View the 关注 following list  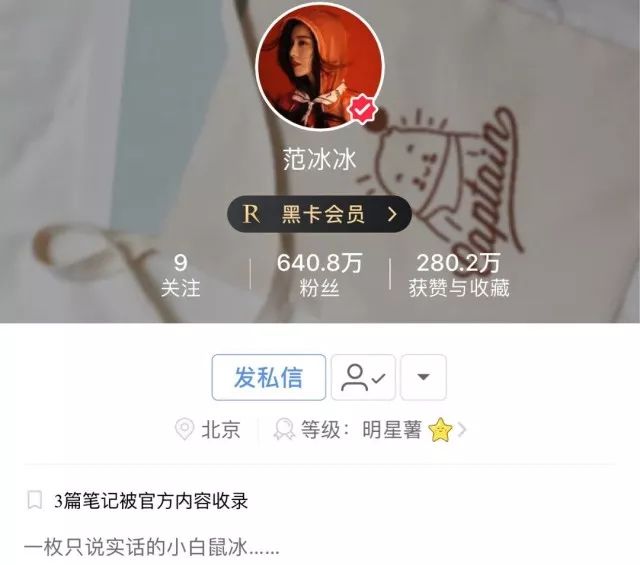click(180, 275)
